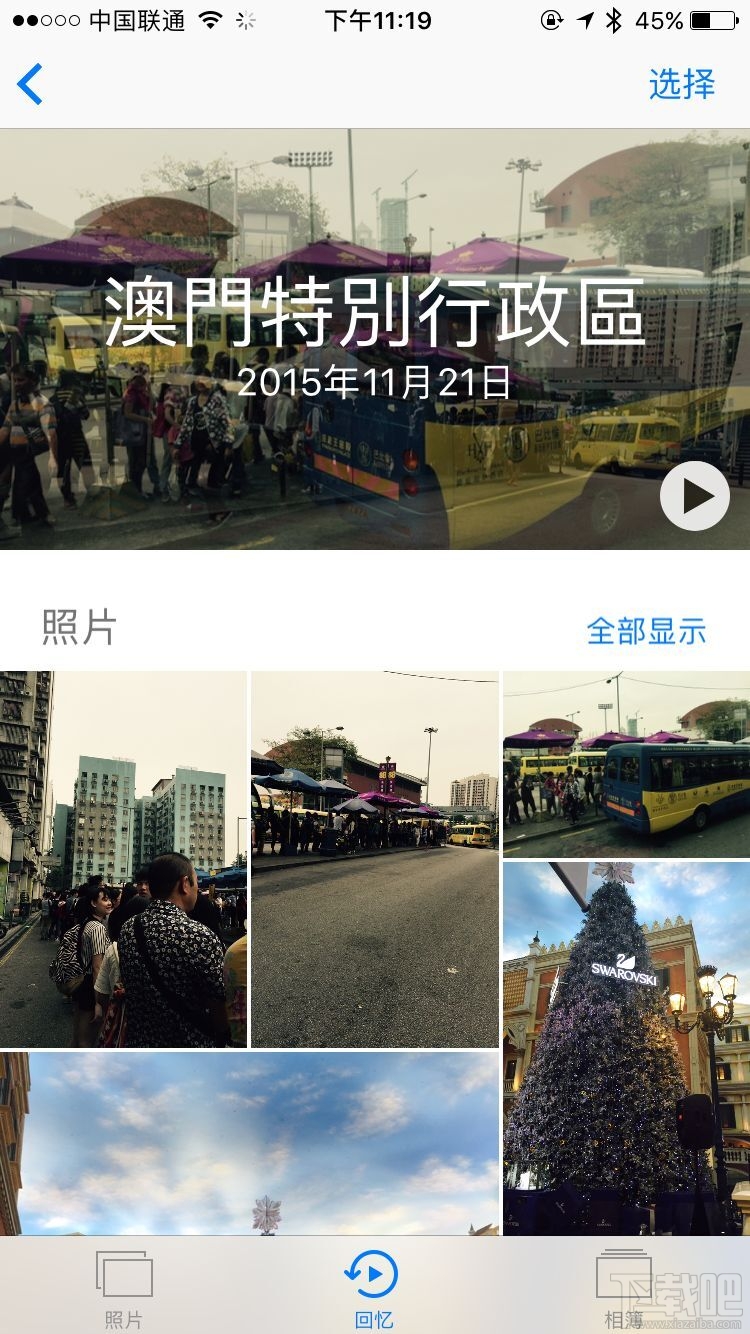Tap the back chevron to return
The image size is (750, 1334).
coord(30,85)
